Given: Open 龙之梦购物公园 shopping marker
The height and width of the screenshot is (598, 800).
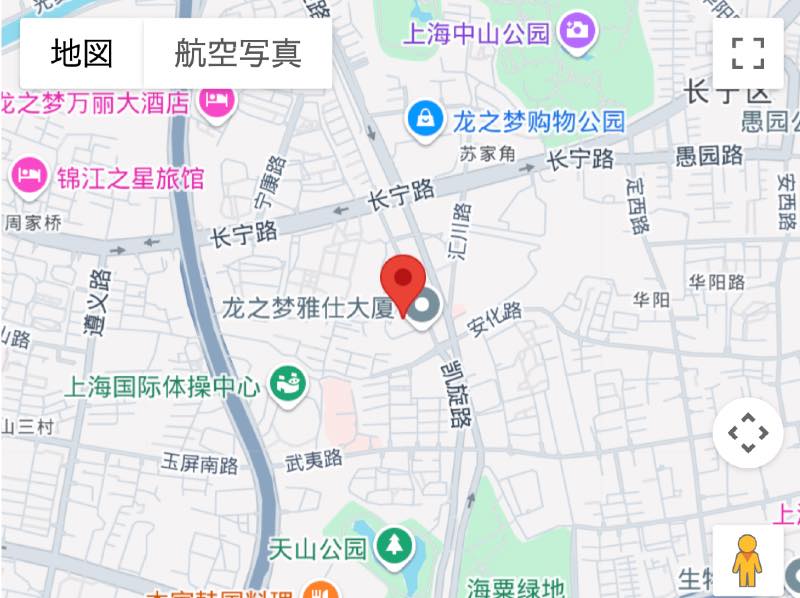Looking at the screenshot, I should [427, 121].
